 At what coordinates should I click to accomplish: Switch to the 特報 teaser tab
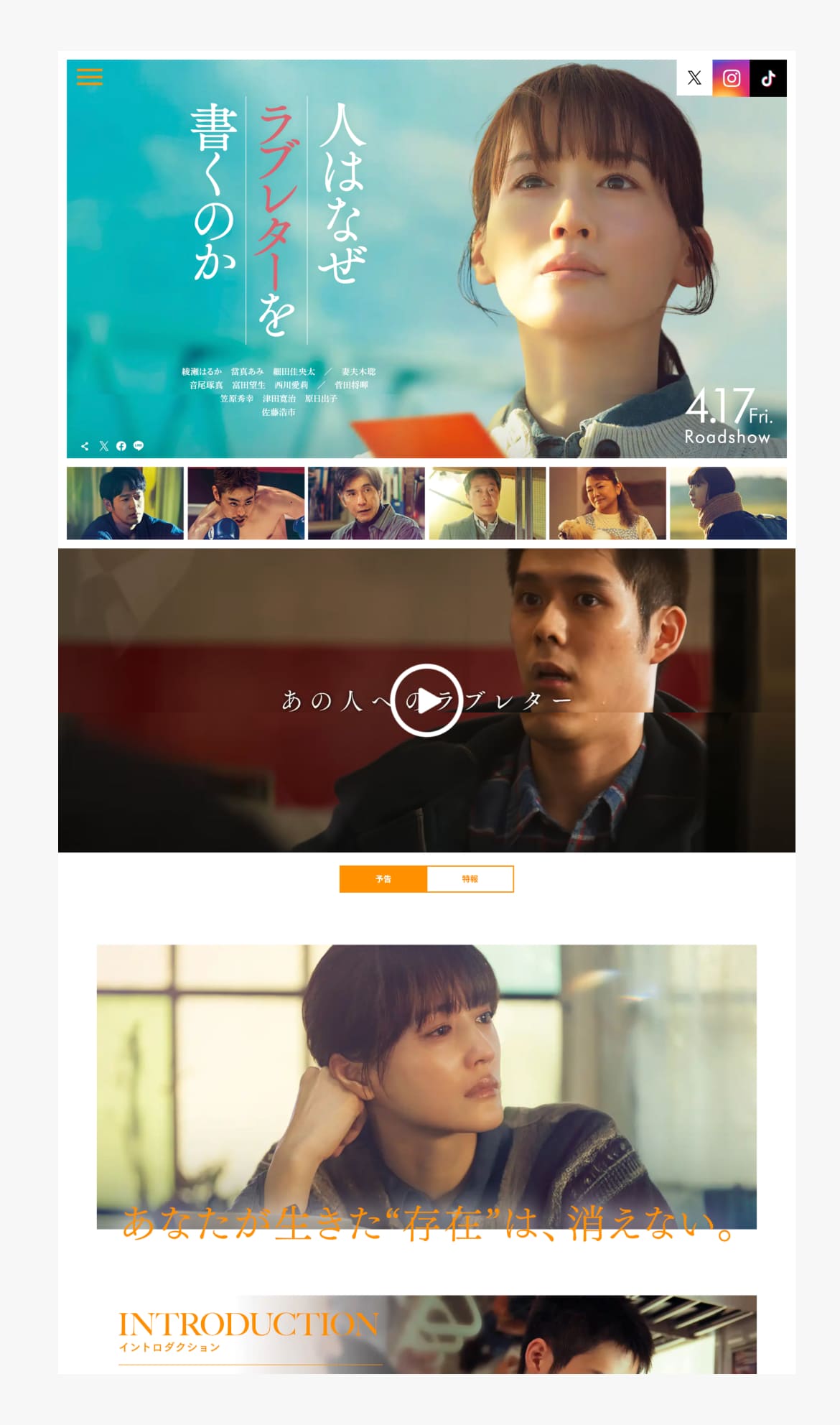point(470,879)
